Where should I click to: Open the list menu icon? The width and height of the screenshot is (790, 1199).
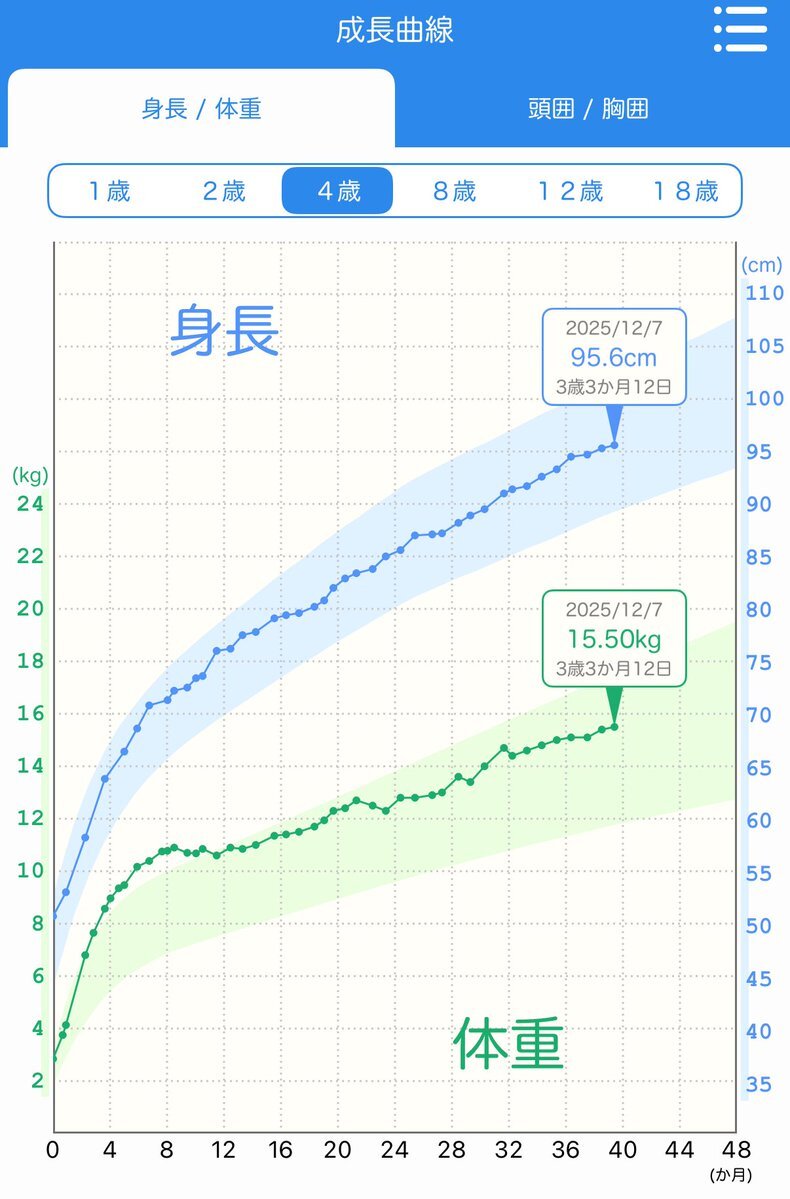(741, 29)
